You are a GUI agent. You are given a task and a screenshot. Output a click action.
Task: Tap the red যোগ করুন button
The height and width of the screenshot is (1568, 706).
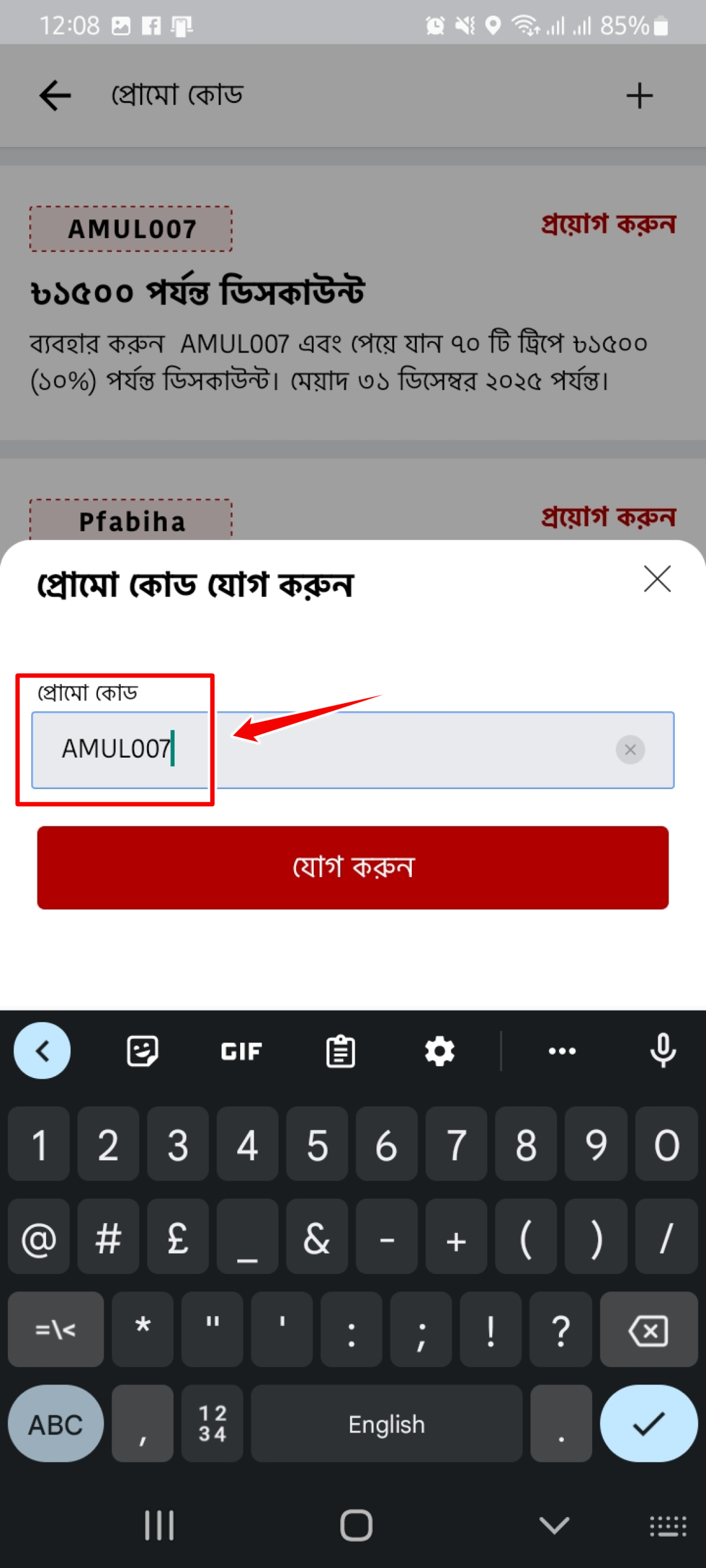352,867
